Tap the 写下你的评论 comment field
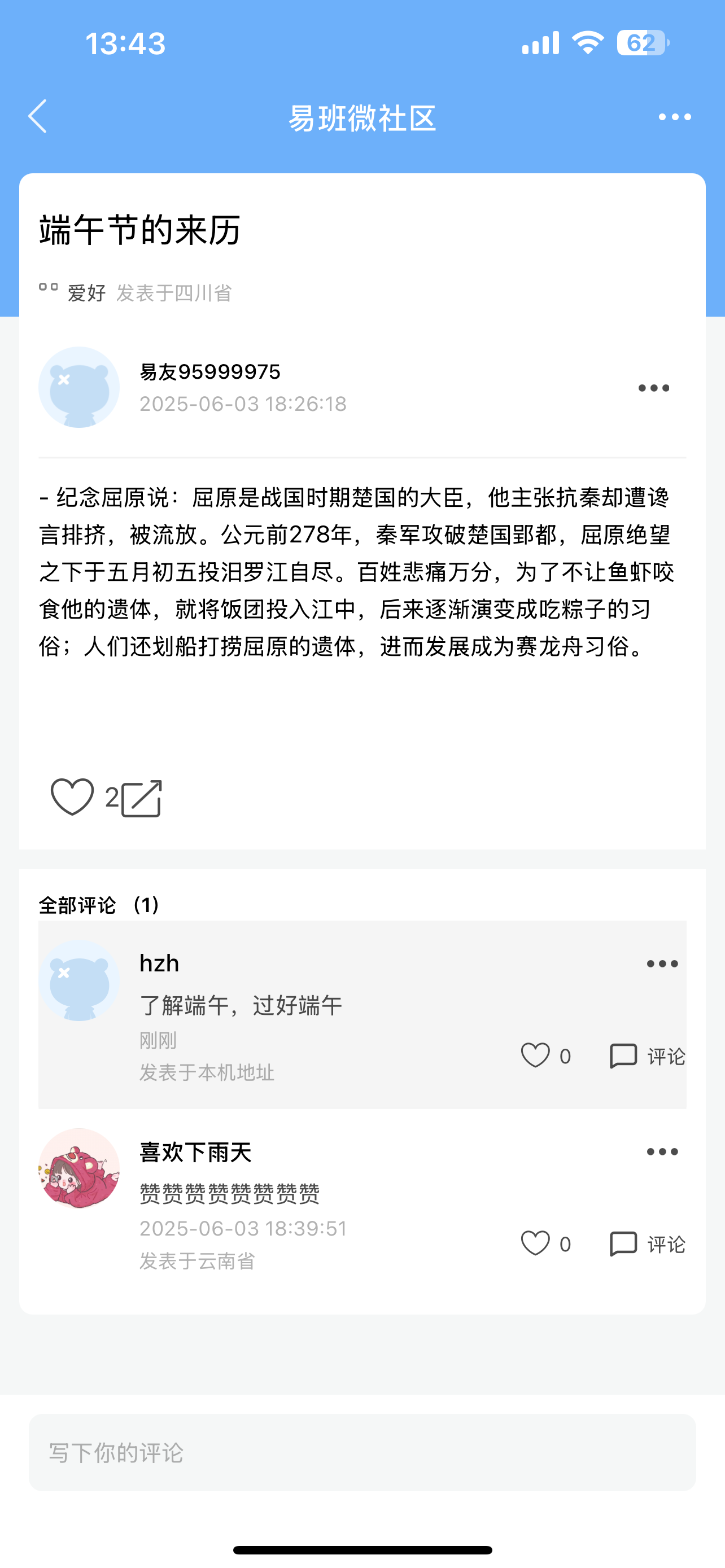725x1568 pixels. 362,1452
